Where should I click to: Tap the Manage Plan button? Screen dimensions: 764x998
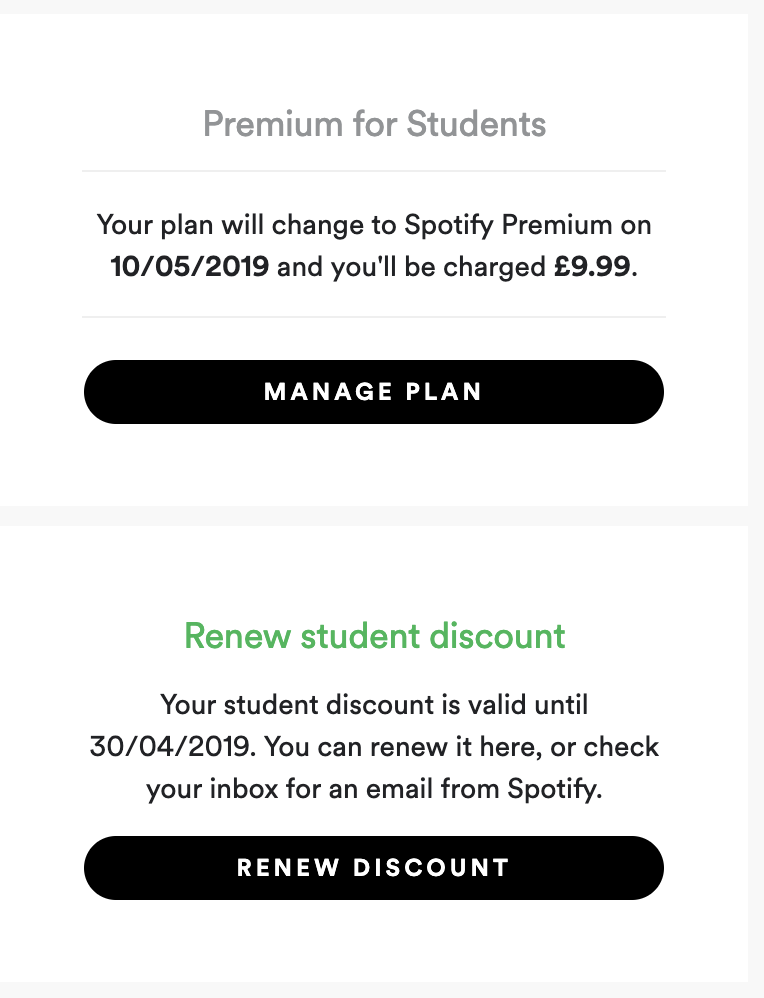(373, 392)
